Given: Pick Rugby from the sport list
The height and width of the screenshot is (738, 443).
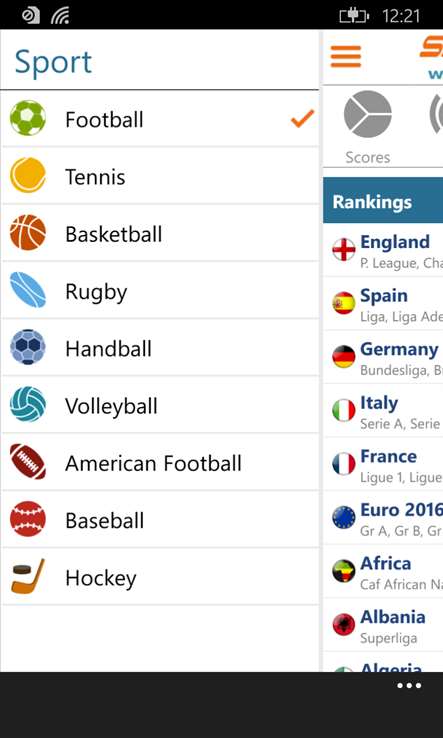Looking at the screenshot, I should coord(160,291).
